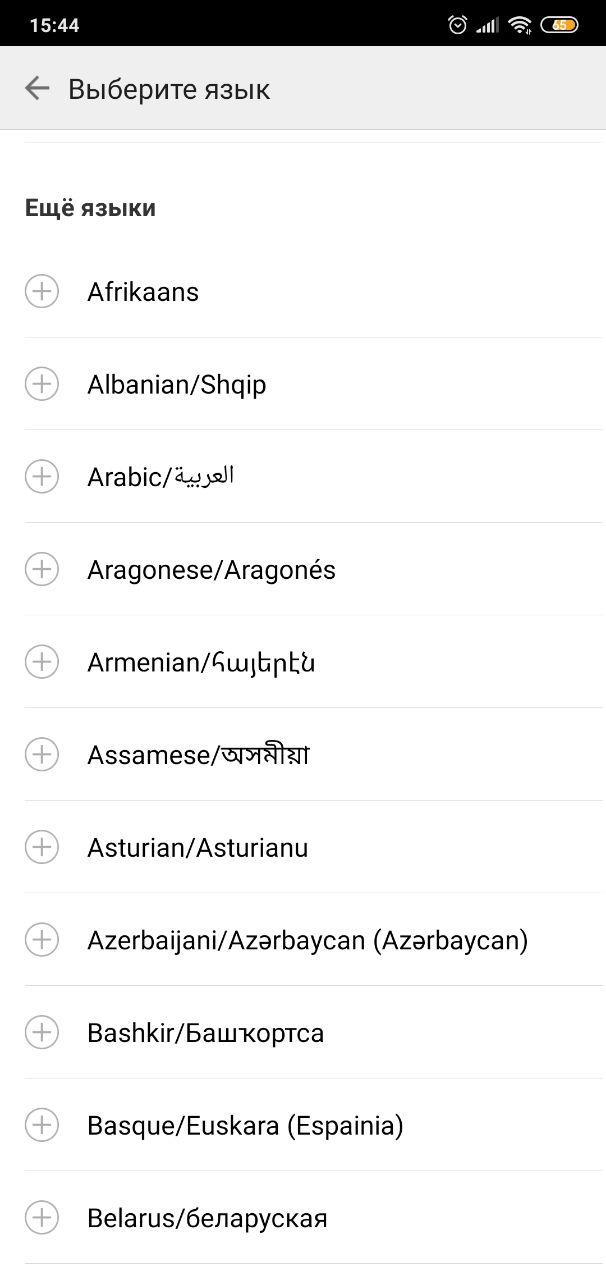Select Basque/Euskara (Espainia)
This screenshot has height=1280, width=606.
pos(303,1125)
